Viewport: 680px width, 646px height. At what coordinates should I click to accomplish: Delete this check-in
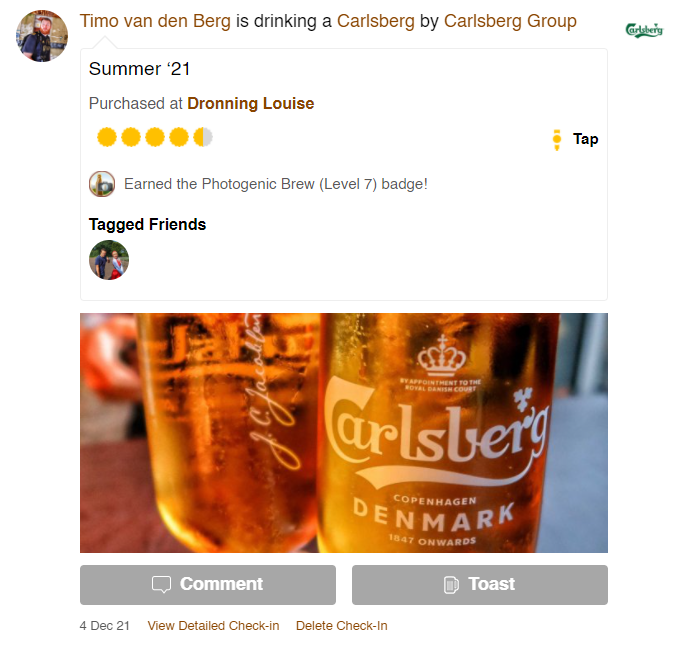click(x=341, y=626)
